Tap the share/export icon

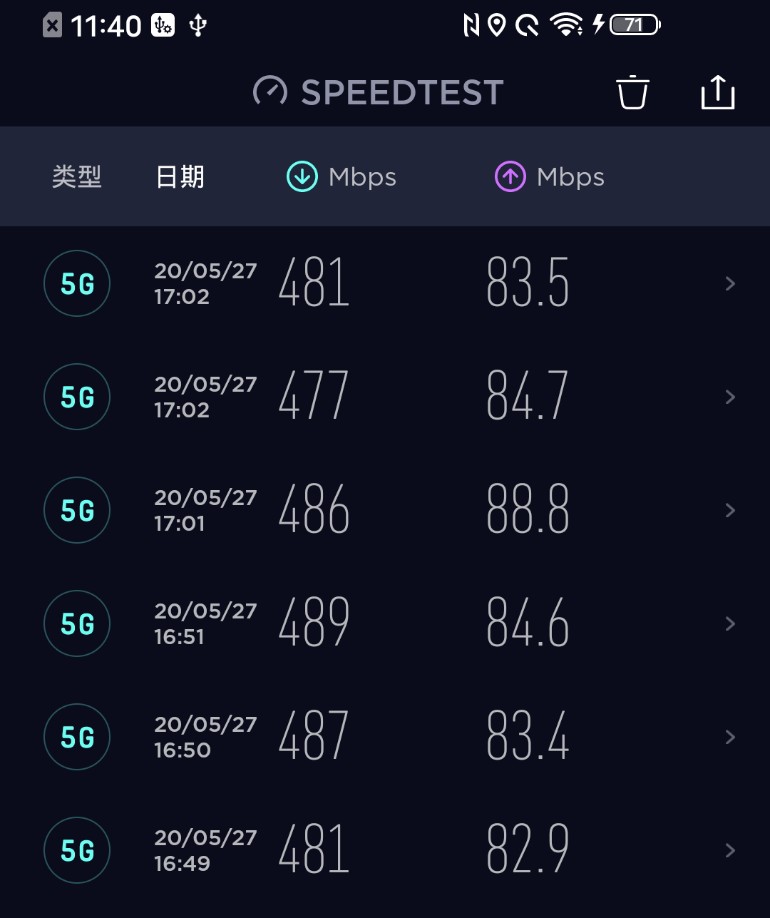(x=718, y=91)
